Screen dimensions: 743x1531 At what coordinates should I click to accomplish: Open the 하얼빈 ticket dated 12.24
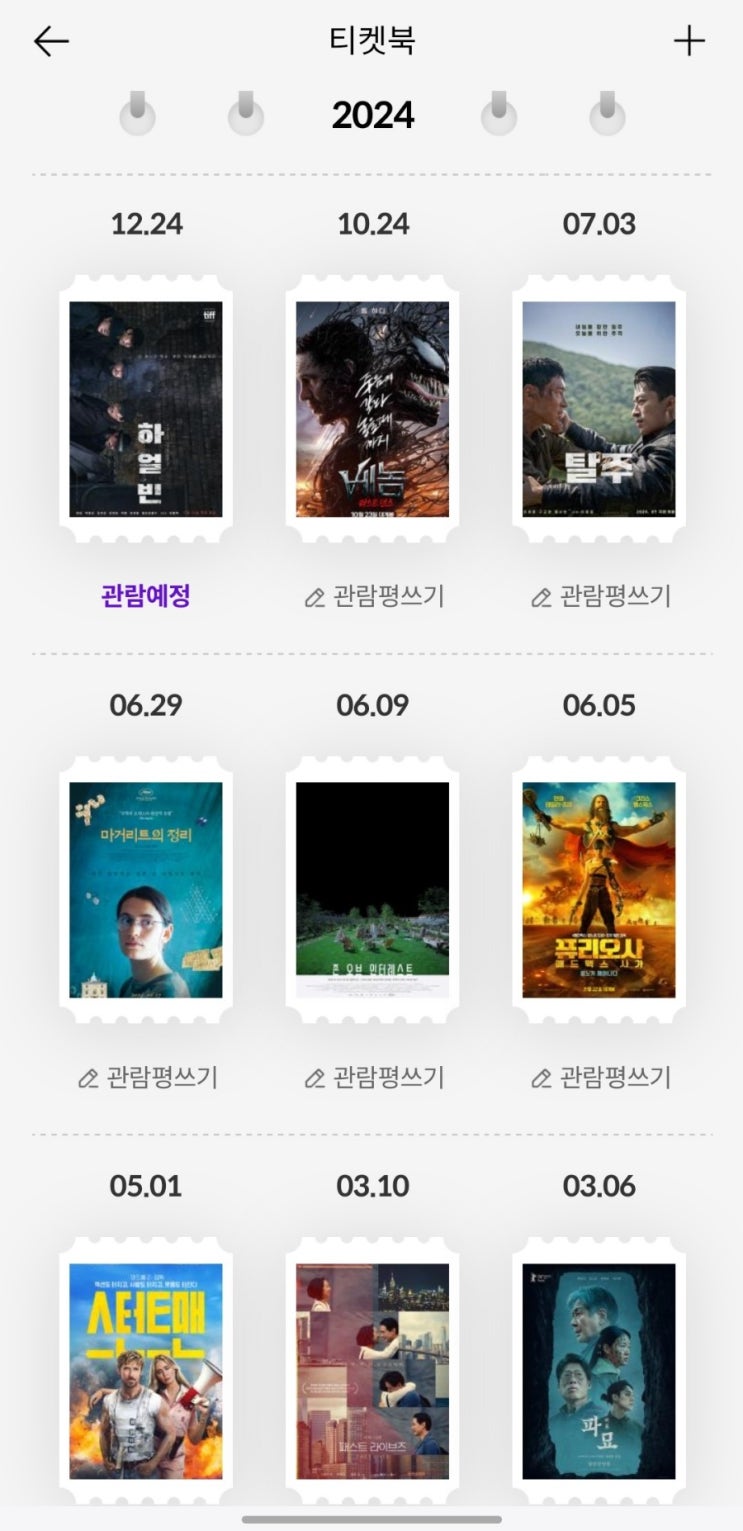point(146,410)
